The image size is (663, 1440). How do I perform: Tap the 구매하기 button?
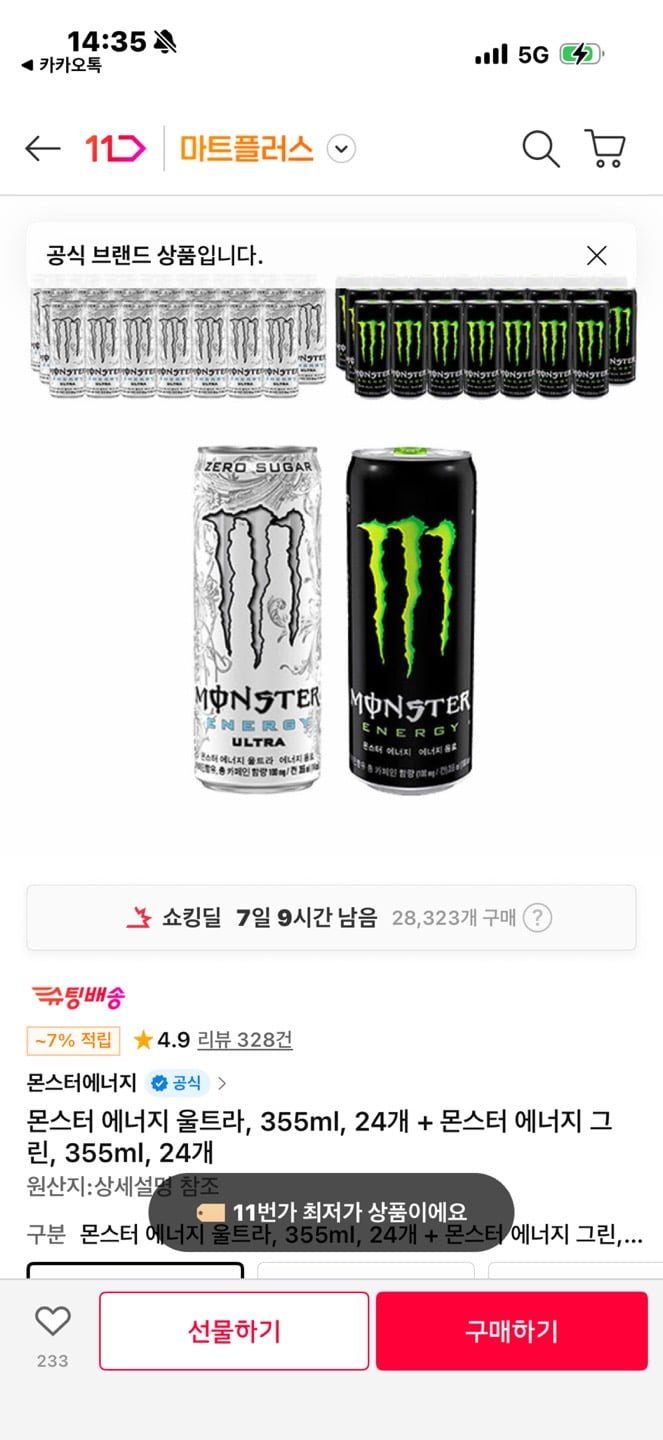click(511, 1331)
